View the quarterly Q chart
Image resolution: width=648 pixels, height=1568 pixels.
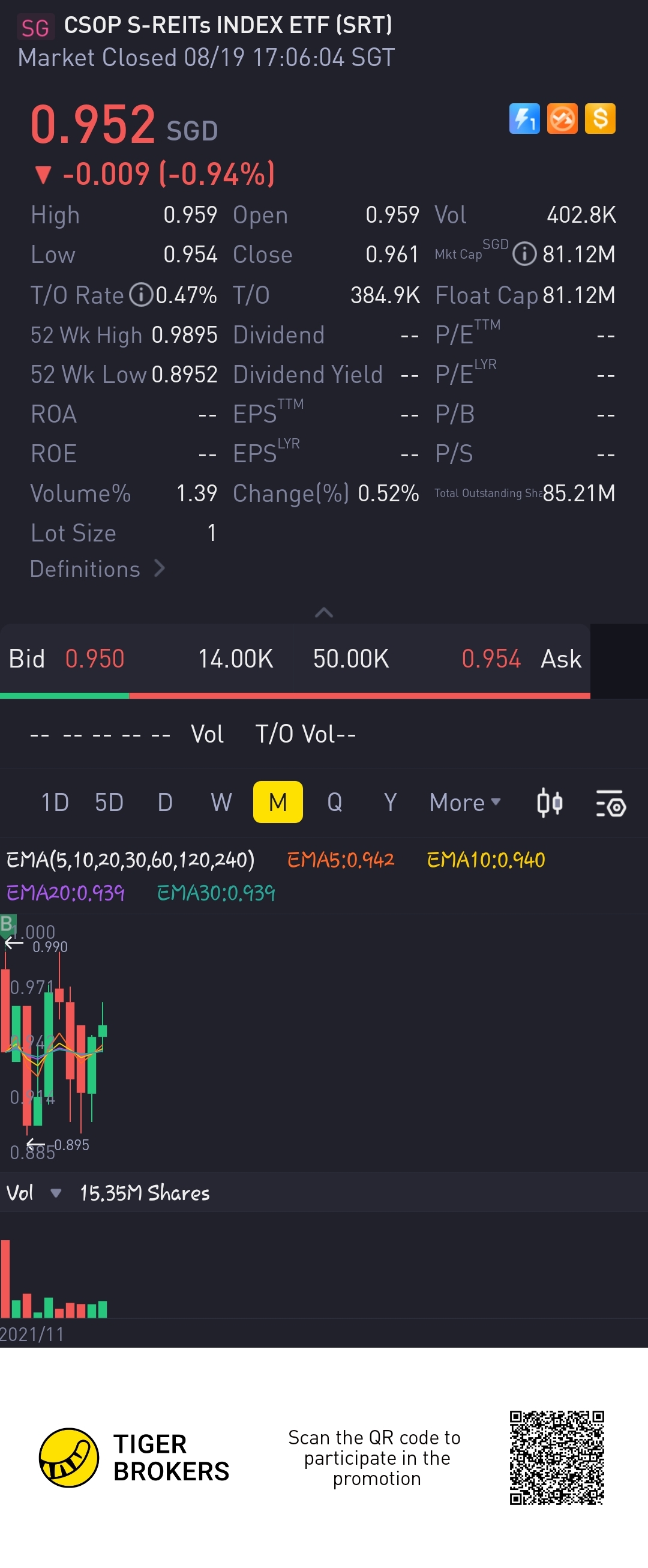(x=335, y=802)
